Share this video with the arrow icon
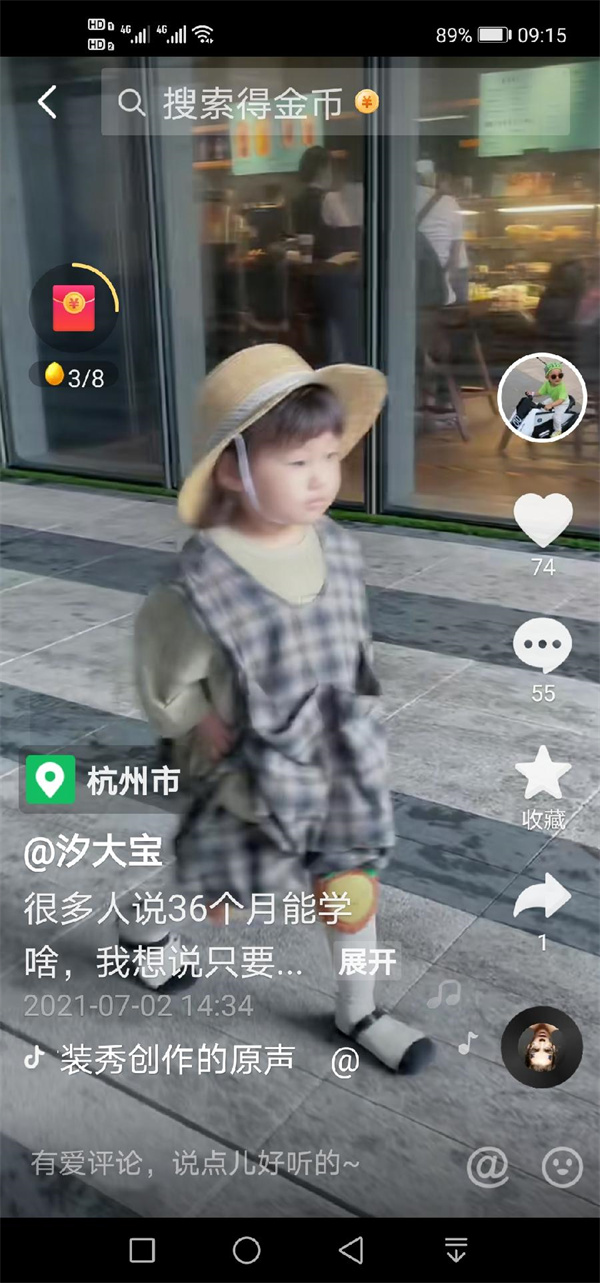The width and height of the screenshot is (600, 1283). pos(542,898)
